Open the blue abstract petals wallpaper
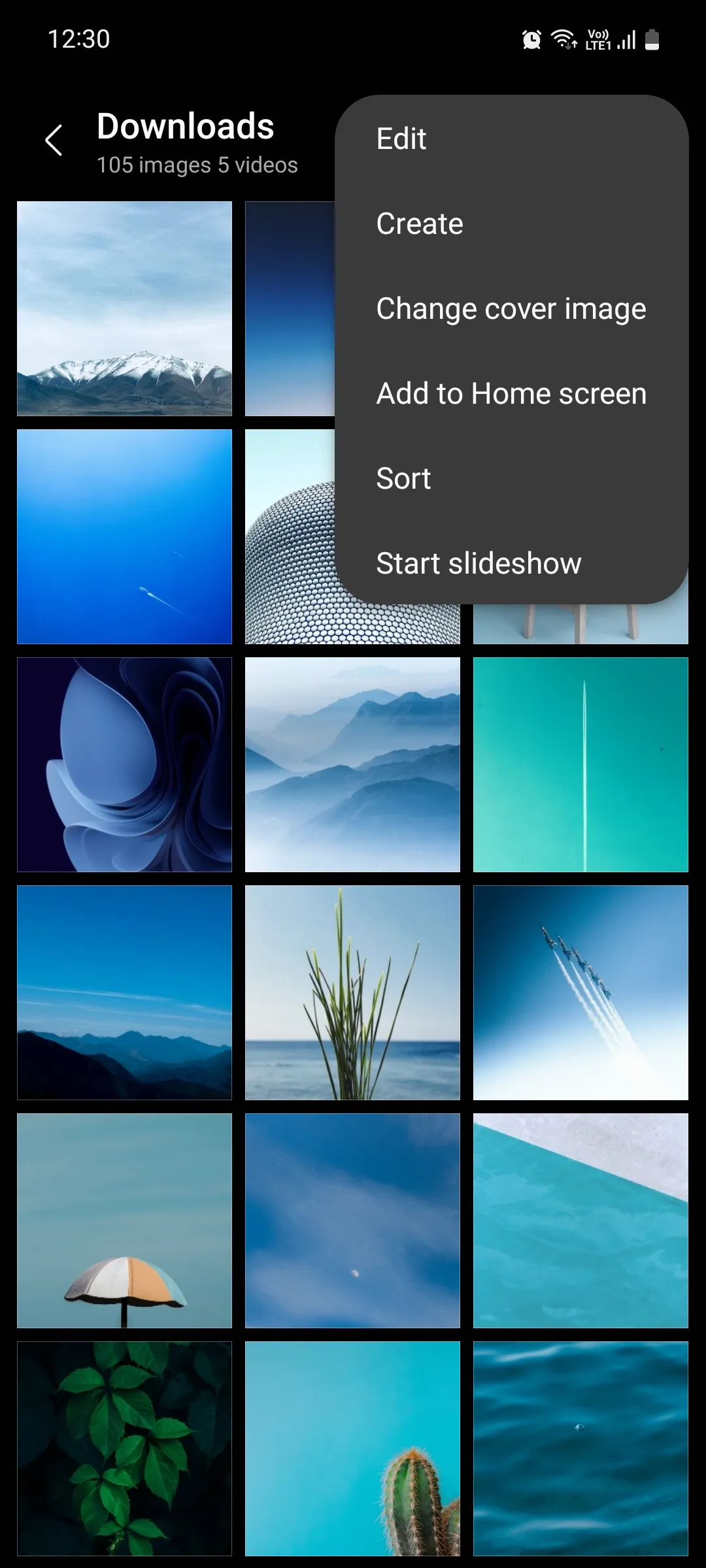Viewport: 706px width, 1568px height. pos(124,764)
